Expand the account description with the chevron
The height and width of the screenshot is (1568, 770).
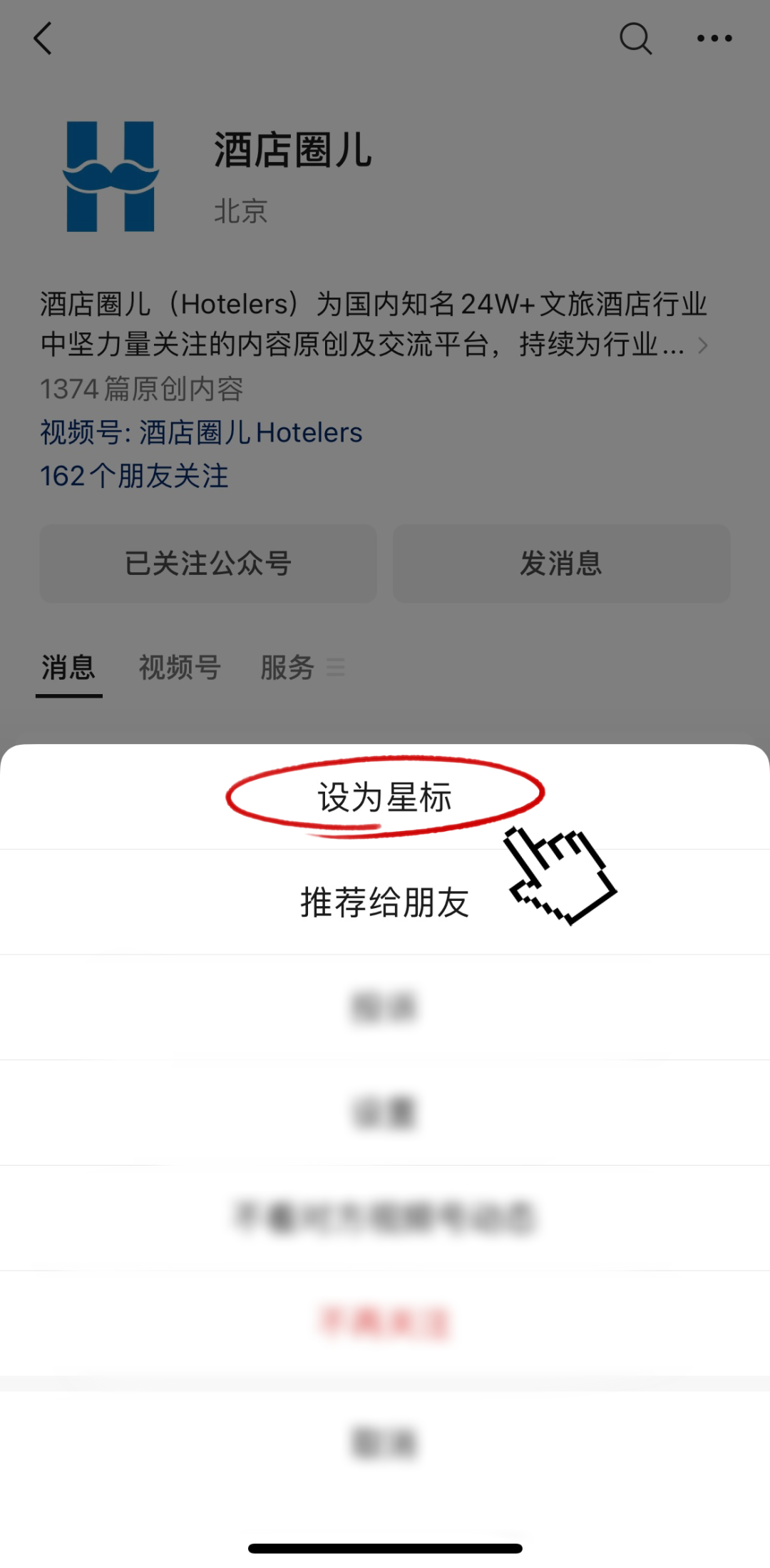pyautogui.click(x=702, y=346)
